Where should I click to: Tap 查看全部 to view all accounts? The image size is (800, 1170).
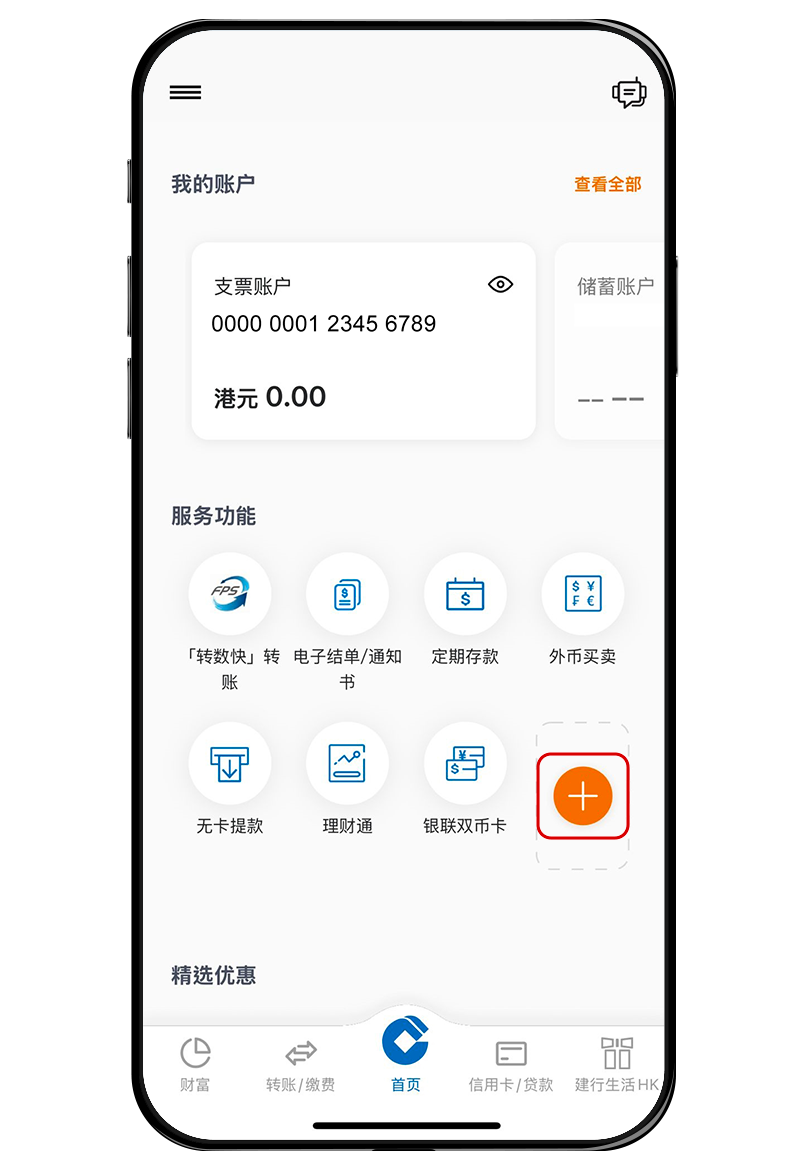point(607,184)
